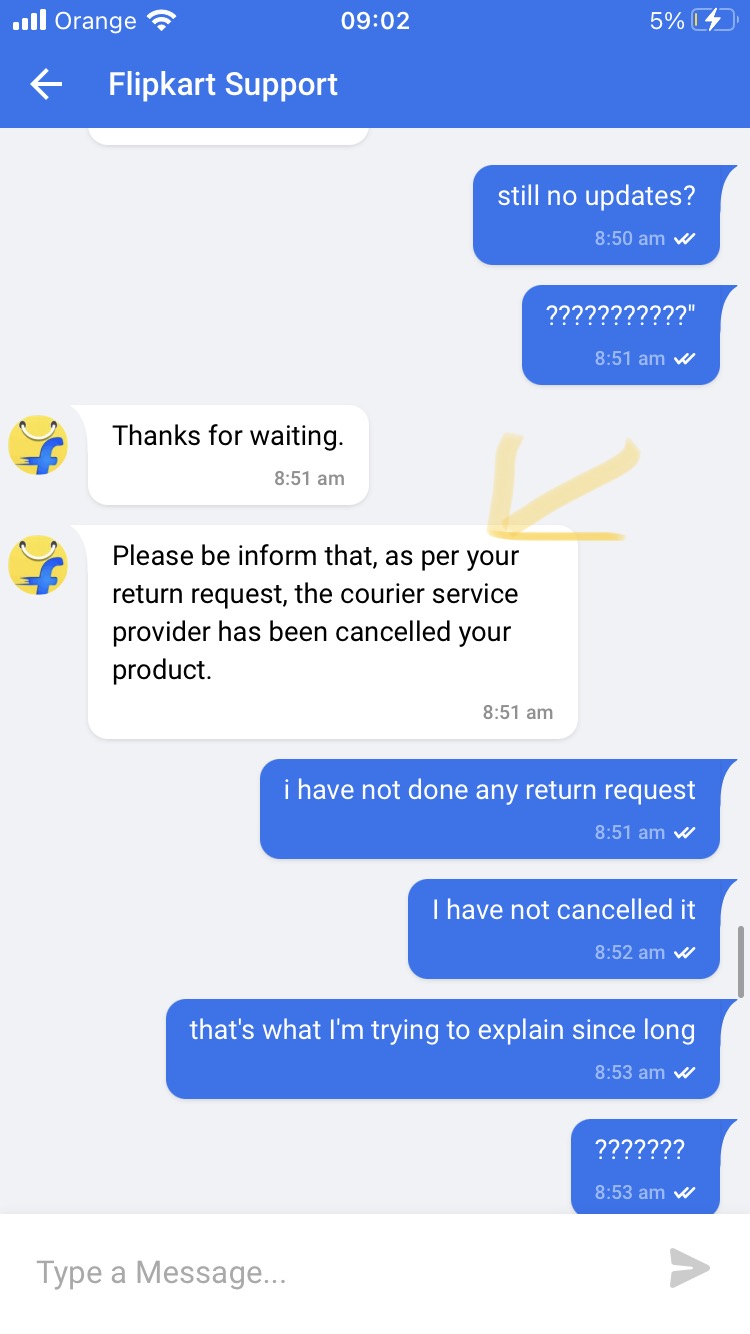
Task: Tap the 8:51 am timestamp on the courier message
Action: (x=517, y=712)
